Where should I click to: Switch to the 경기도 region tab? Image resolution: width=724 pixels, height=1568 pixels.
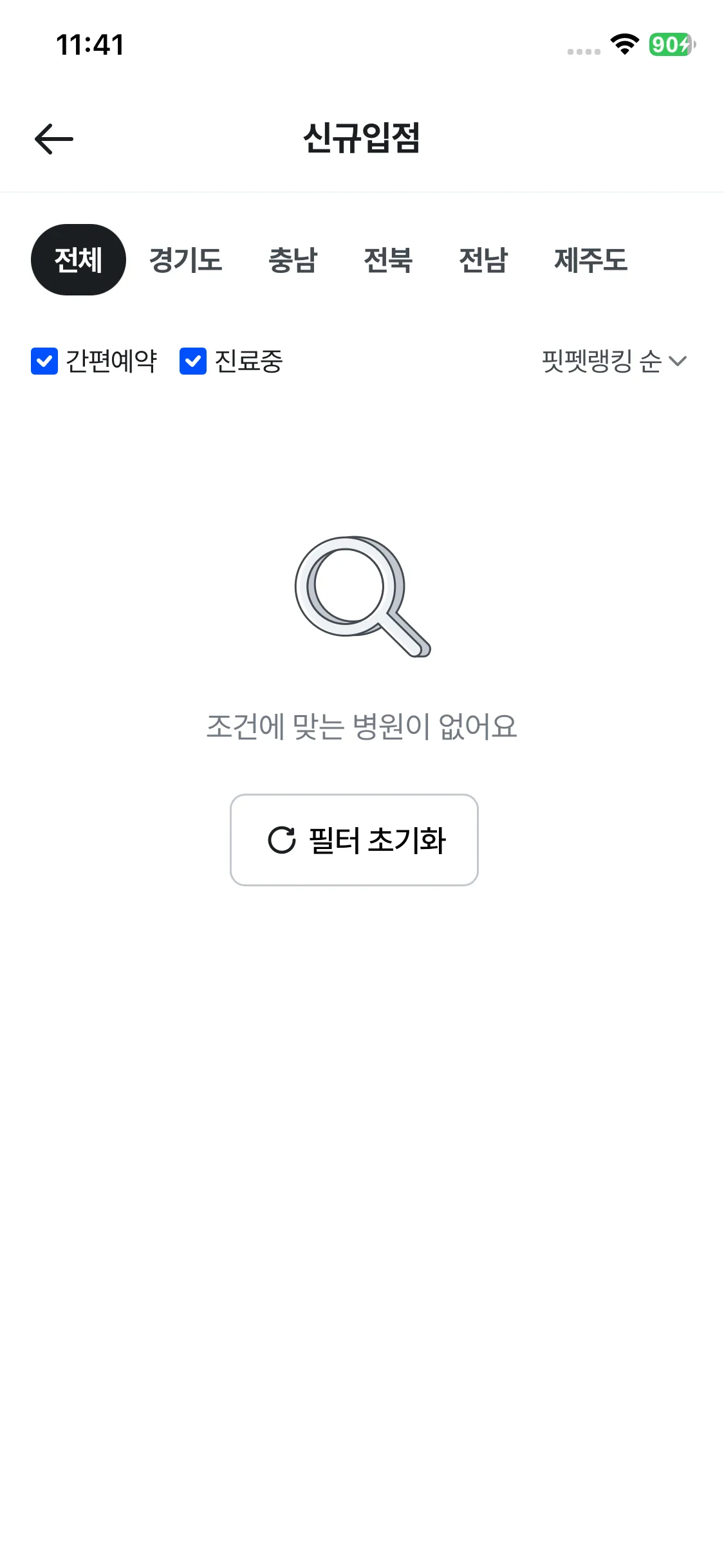[x=186, y=260]
